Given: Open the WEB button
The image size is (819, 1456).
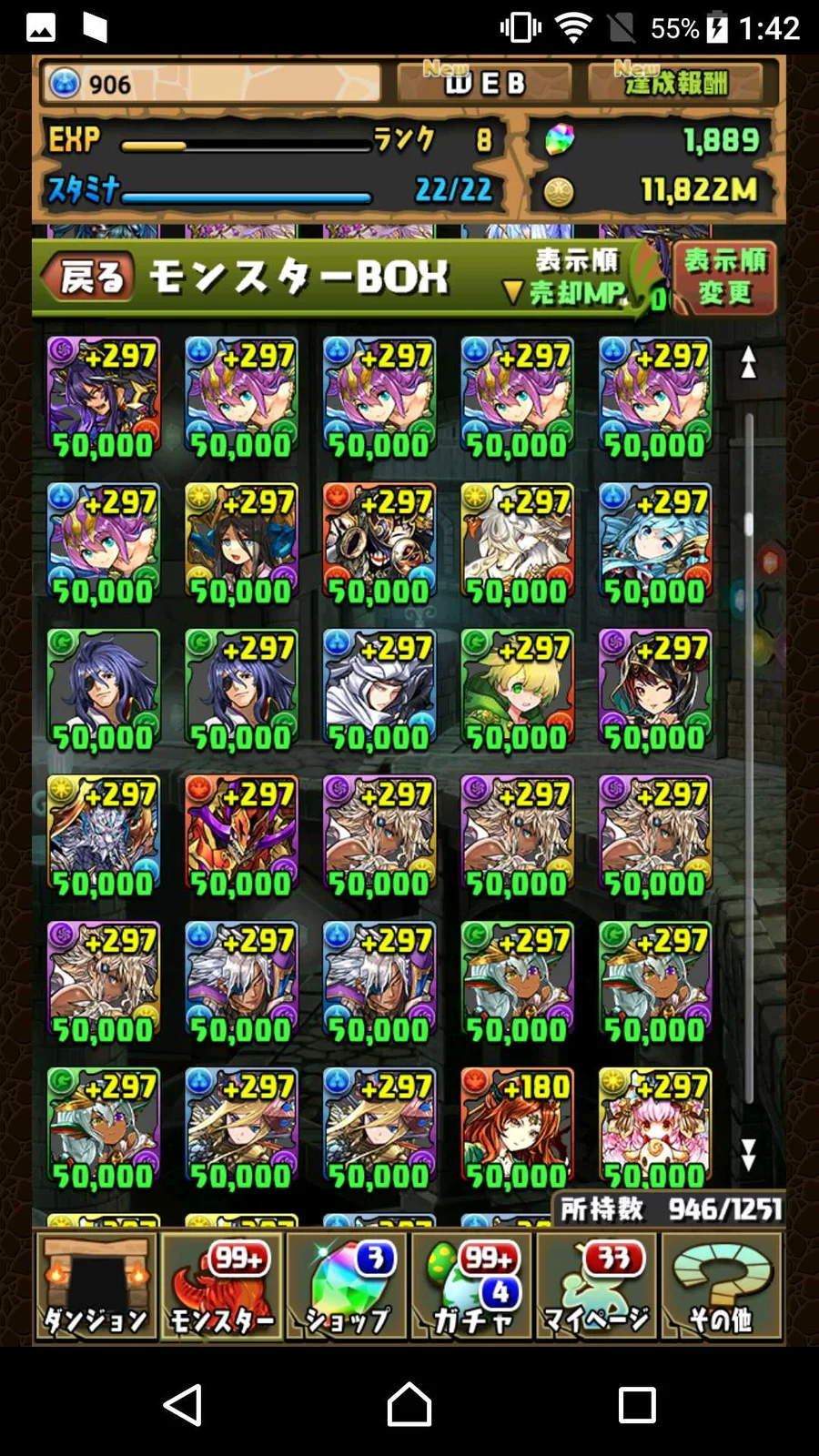Looking at the screenshot, I should [x=484, y=83].
